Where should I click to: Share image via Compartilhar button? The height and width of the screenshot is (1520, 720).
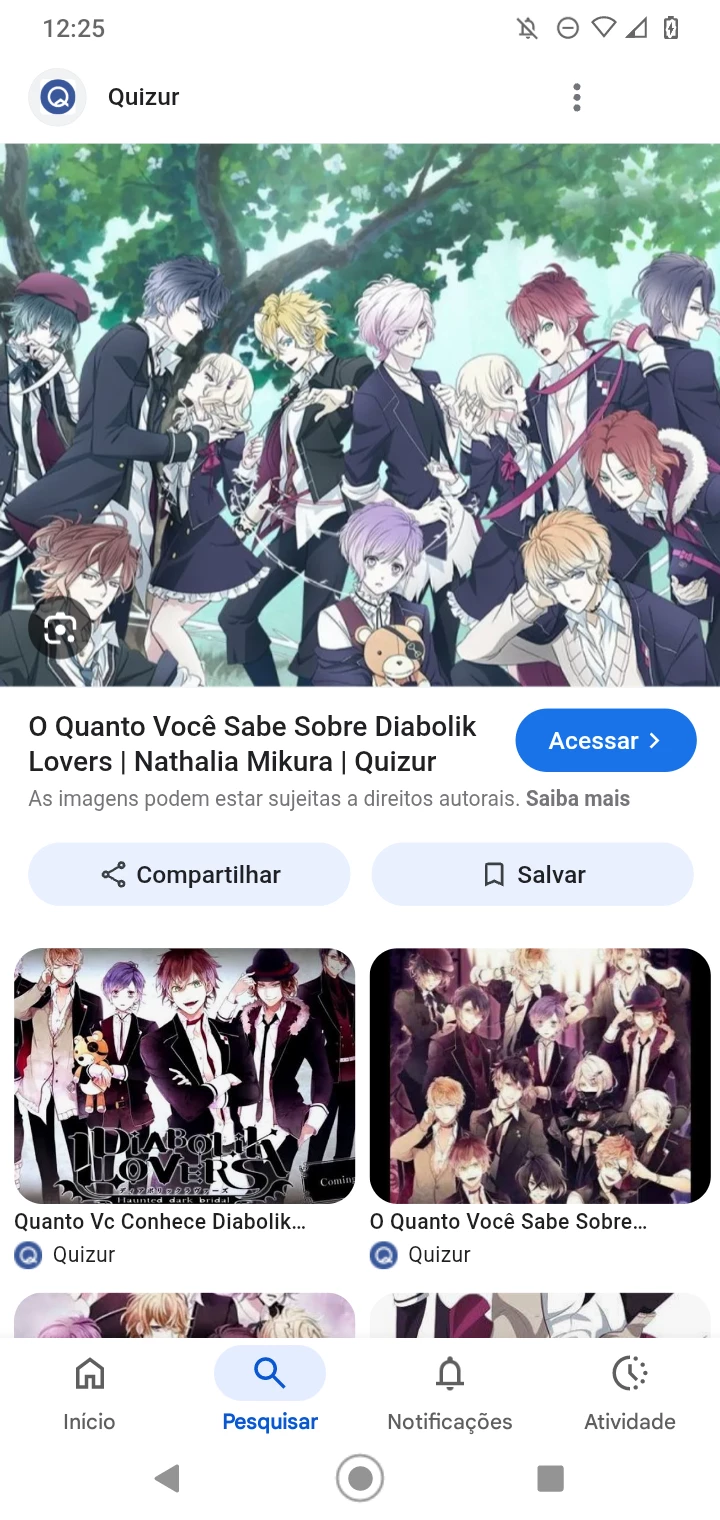tap(190, 874)
